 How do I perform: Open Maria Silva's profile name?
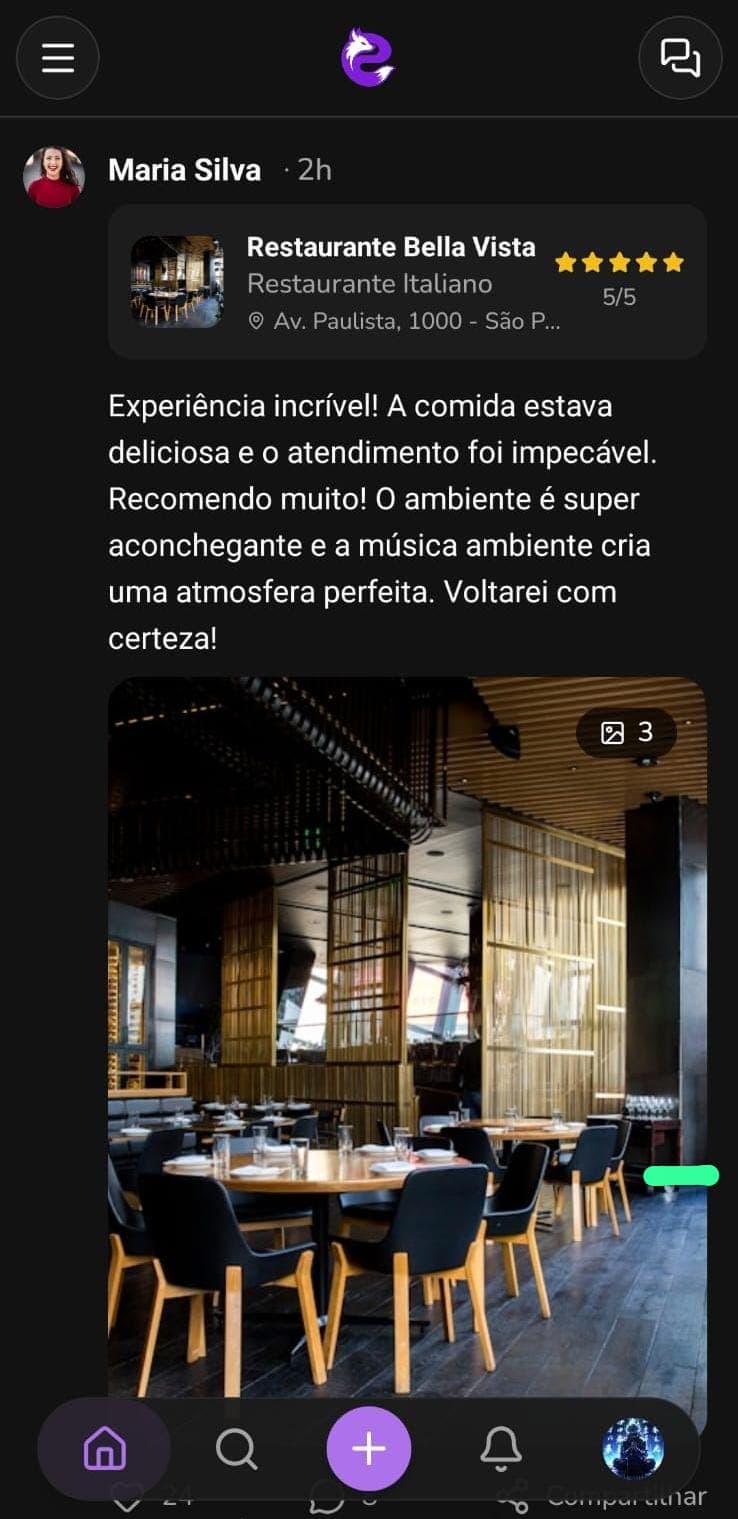[185, 170]
